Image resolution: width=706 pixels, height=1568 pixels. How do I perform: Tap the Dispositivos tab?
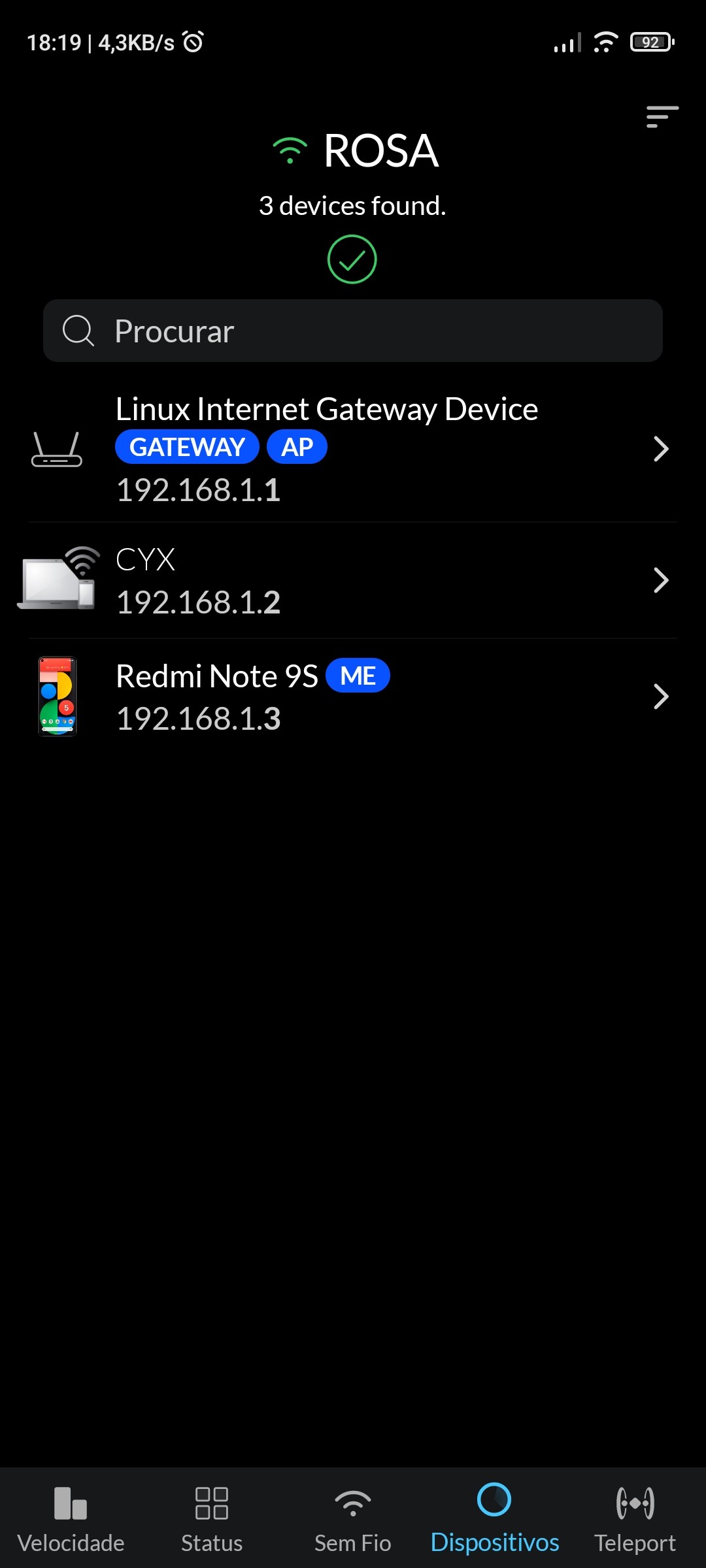pyautogui.click(x=494, y=1518)
